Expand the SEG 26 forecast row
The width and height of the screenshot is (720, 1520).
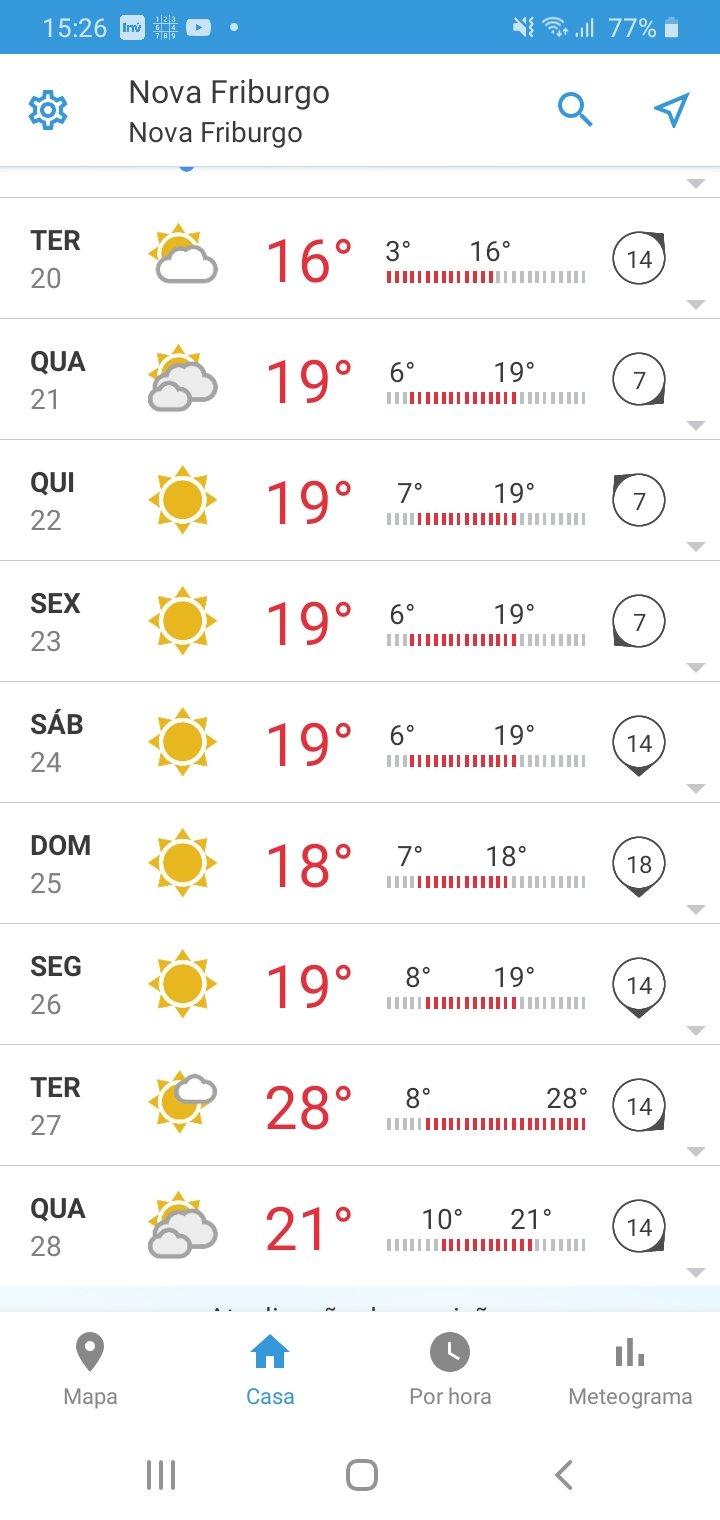(360, 985)
